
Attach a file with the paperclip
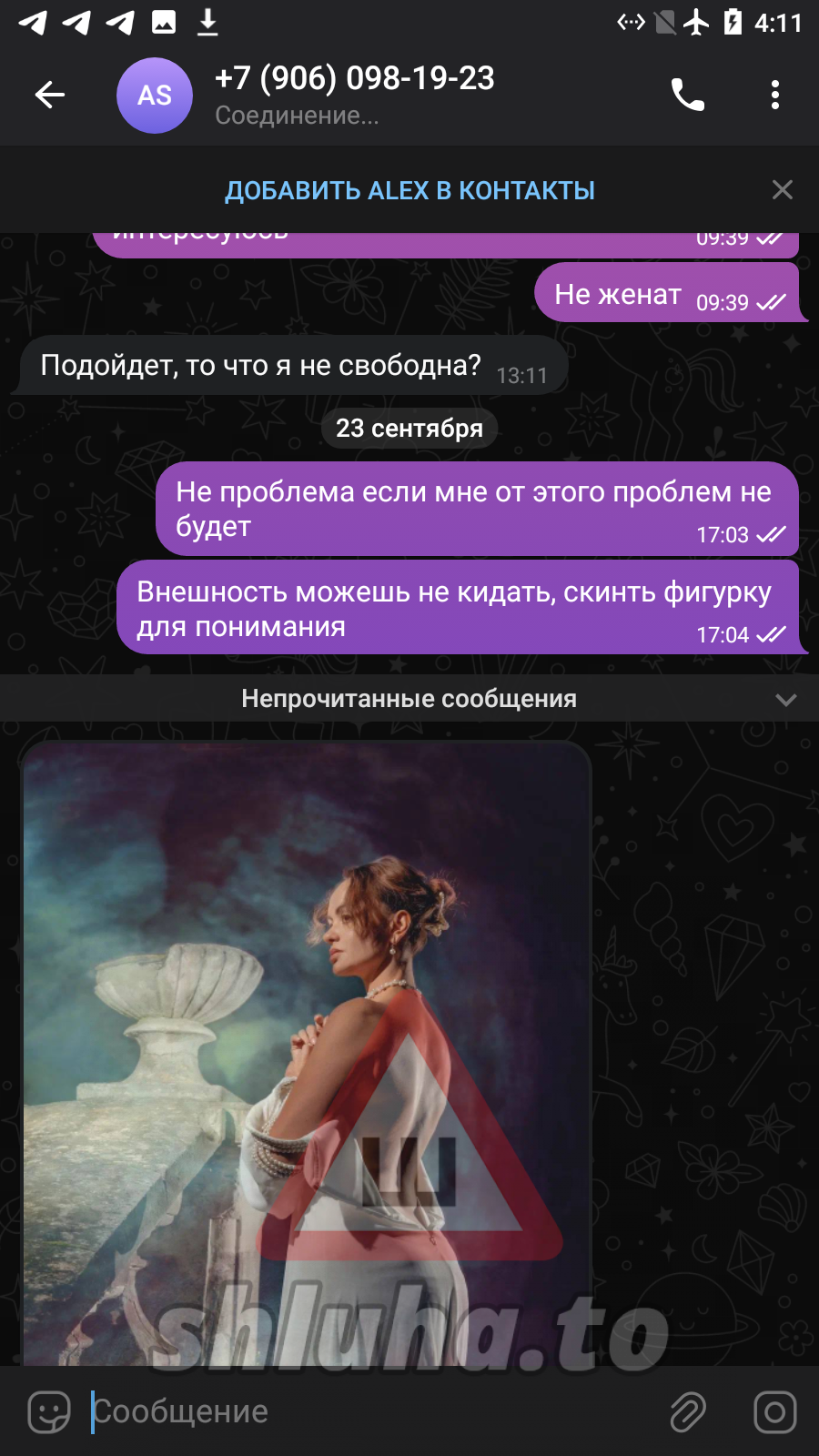[x=688, y=1412]
